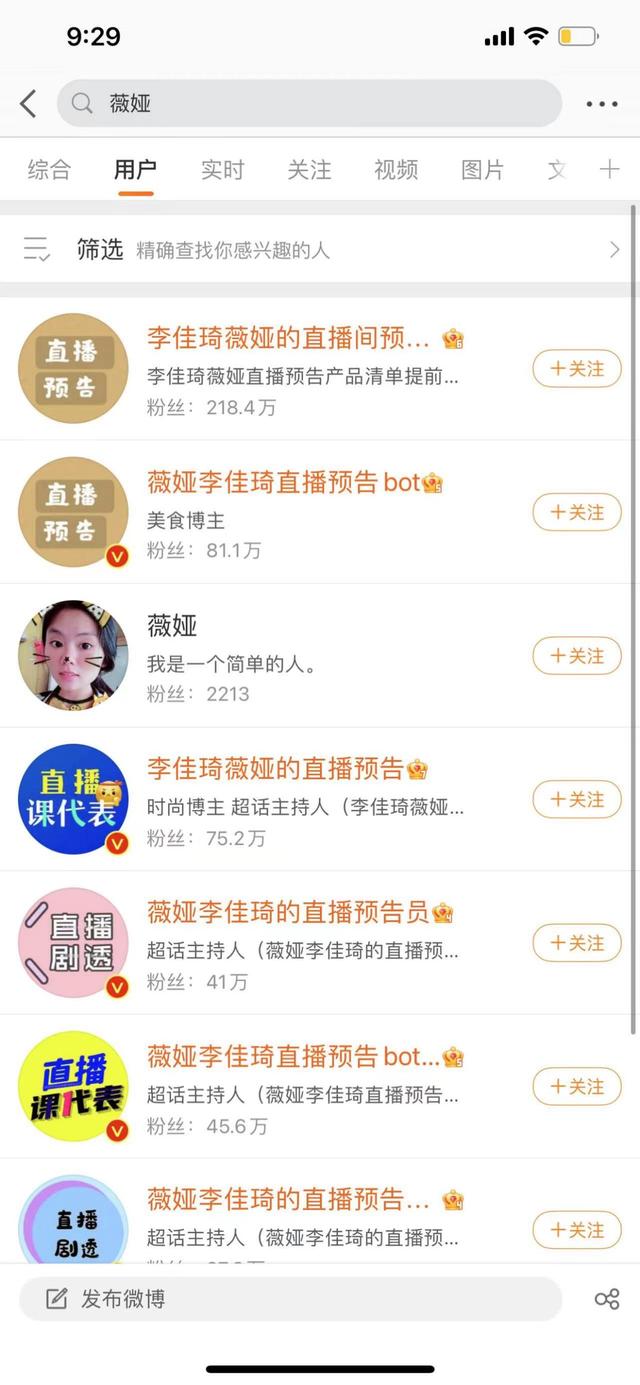Add a tab with the plus icon

[609, 169]
